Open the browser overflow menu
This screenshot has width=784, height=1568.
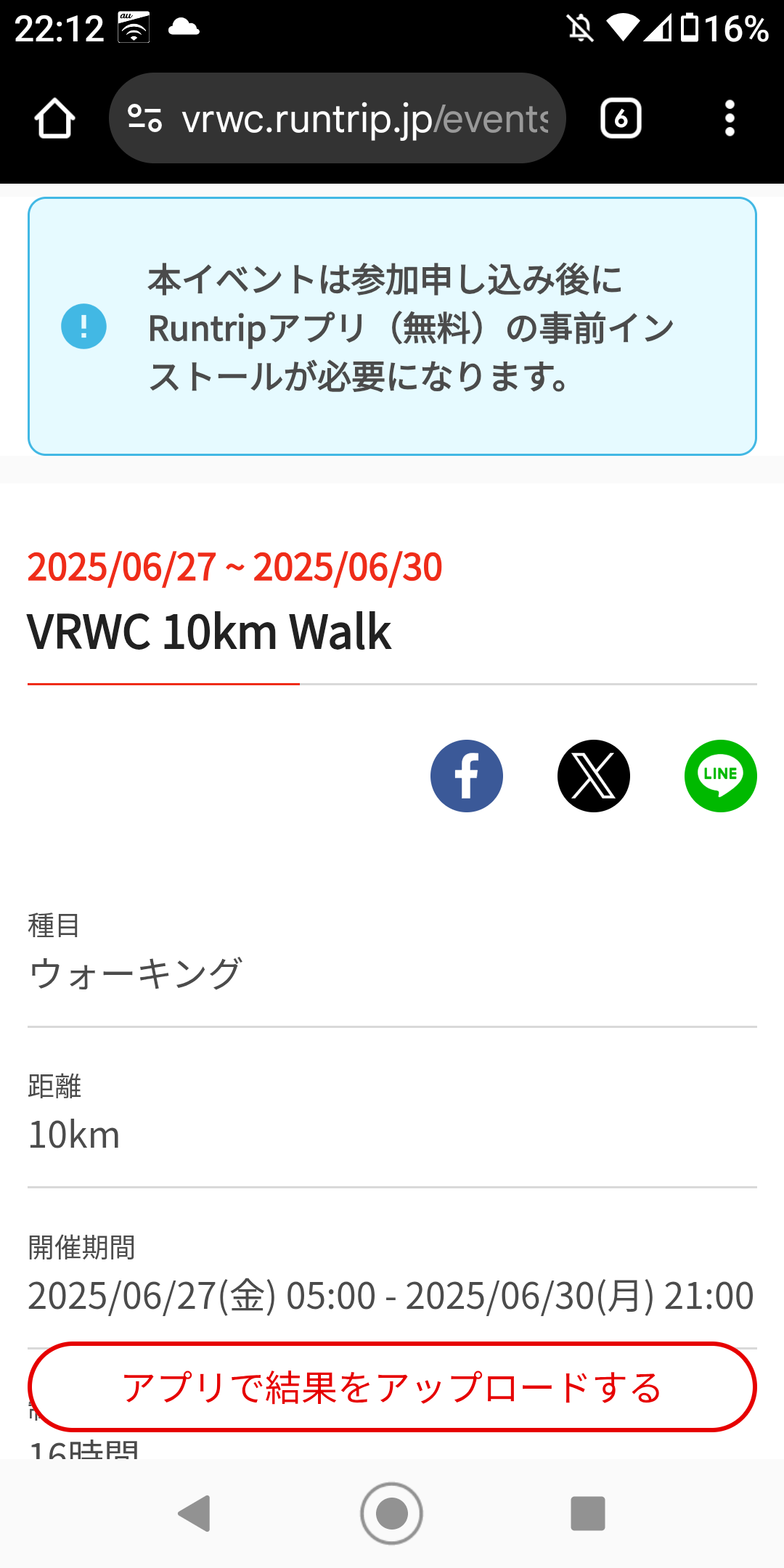(x=730, y=118)
